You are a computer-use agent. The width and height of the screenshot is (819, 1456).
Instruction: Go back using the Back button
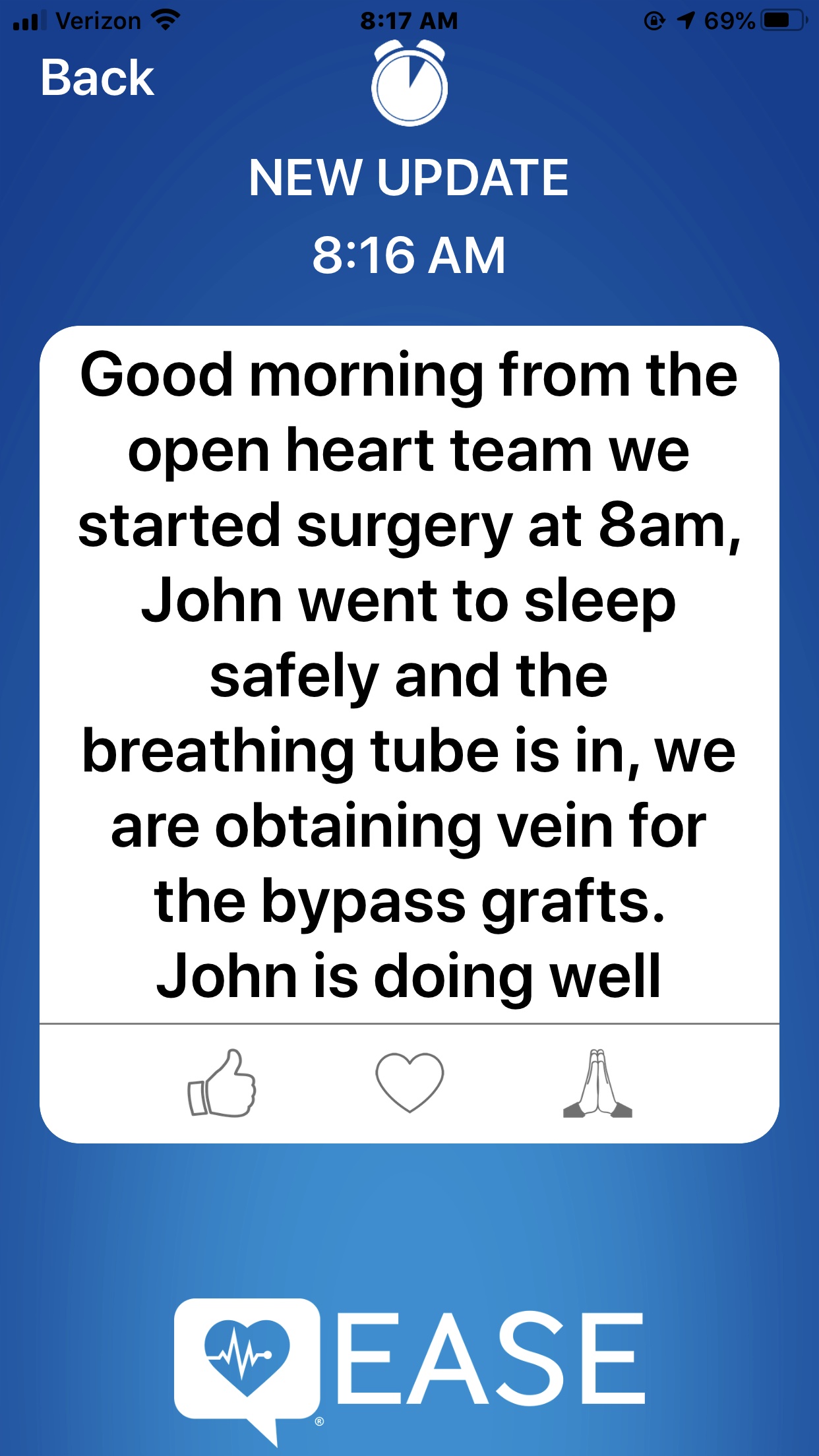click(x=98, y=78)
